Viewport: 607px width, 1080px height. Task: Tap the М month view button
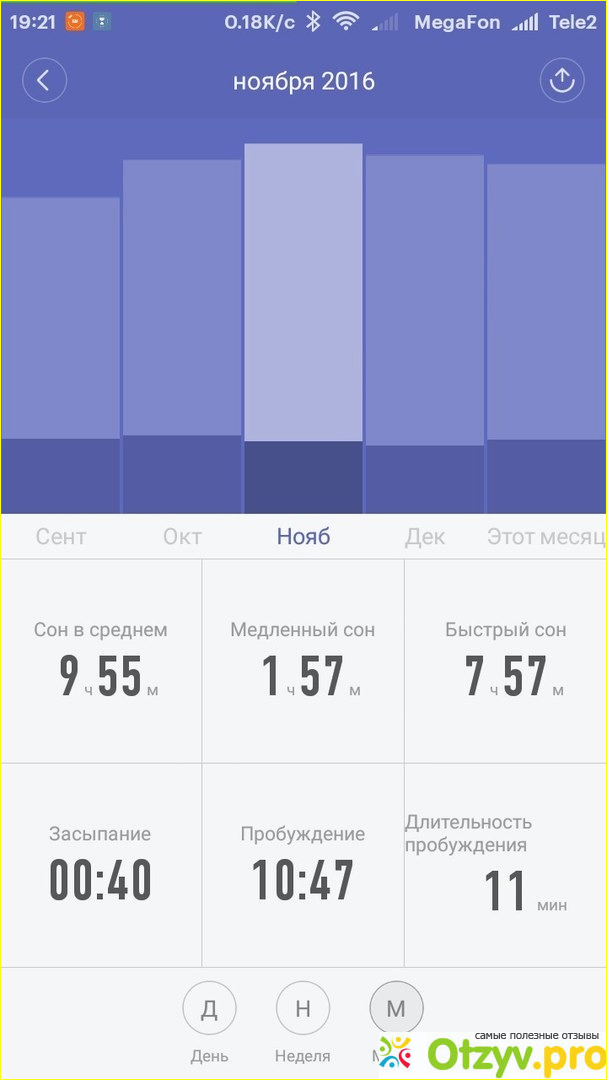396,1008
